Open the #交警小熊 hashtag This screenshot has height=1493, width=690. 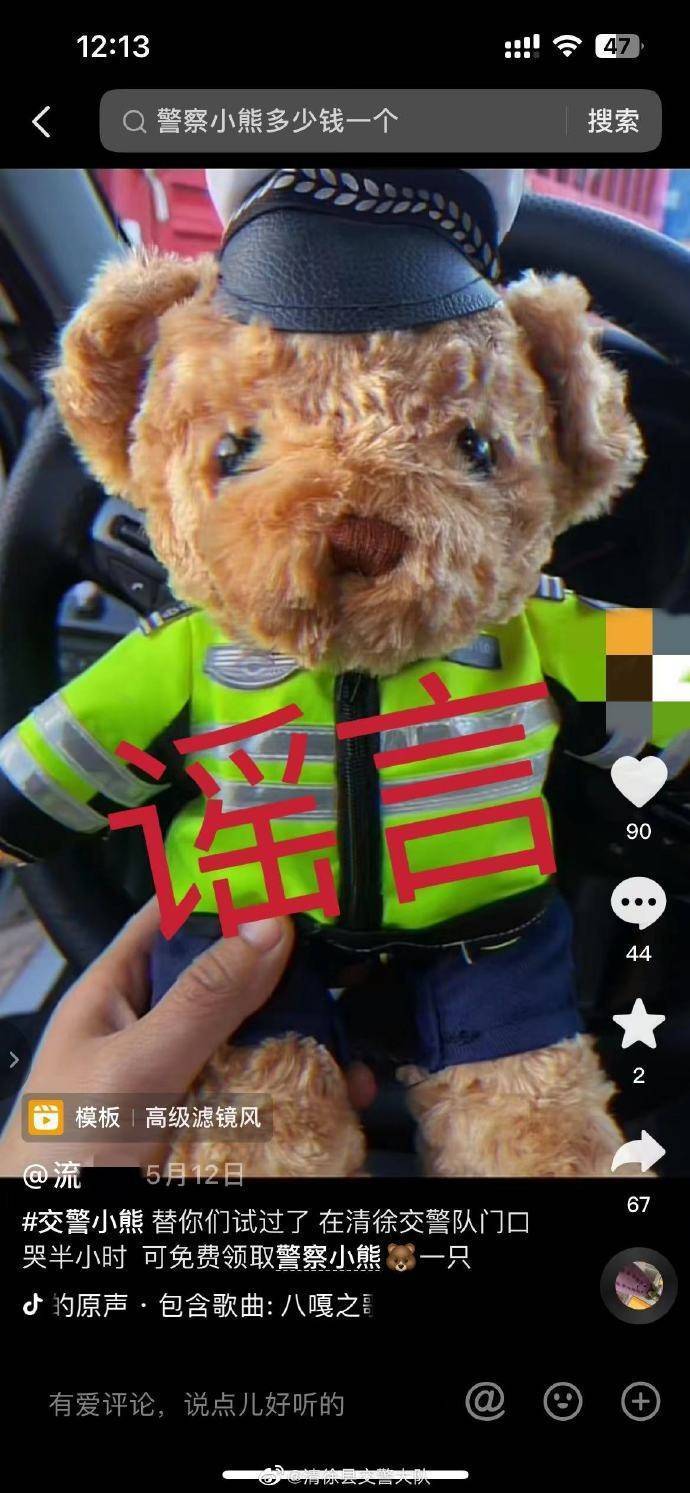point(83,1222)
